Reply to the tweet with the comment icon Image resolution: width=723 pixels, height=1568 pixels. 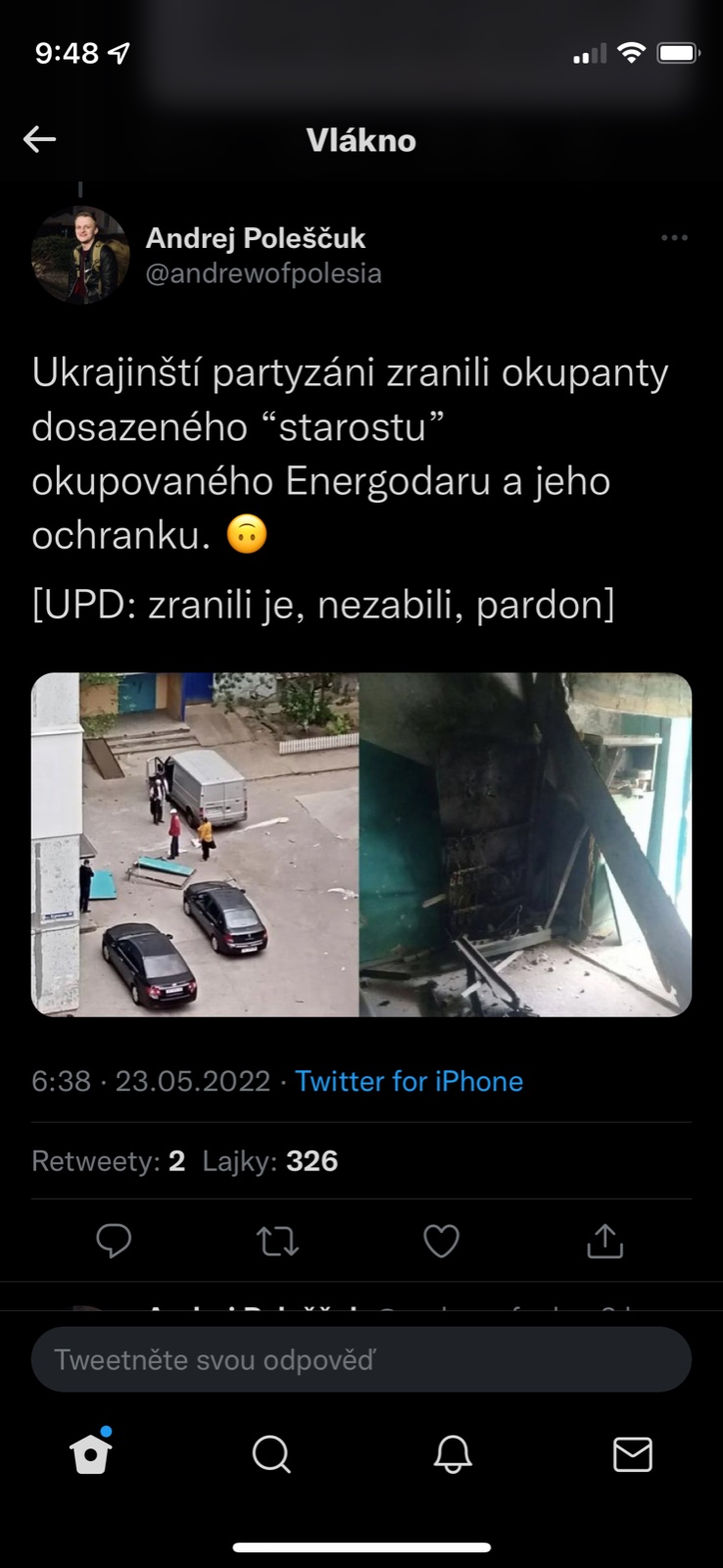click(x=114, y=1241)
